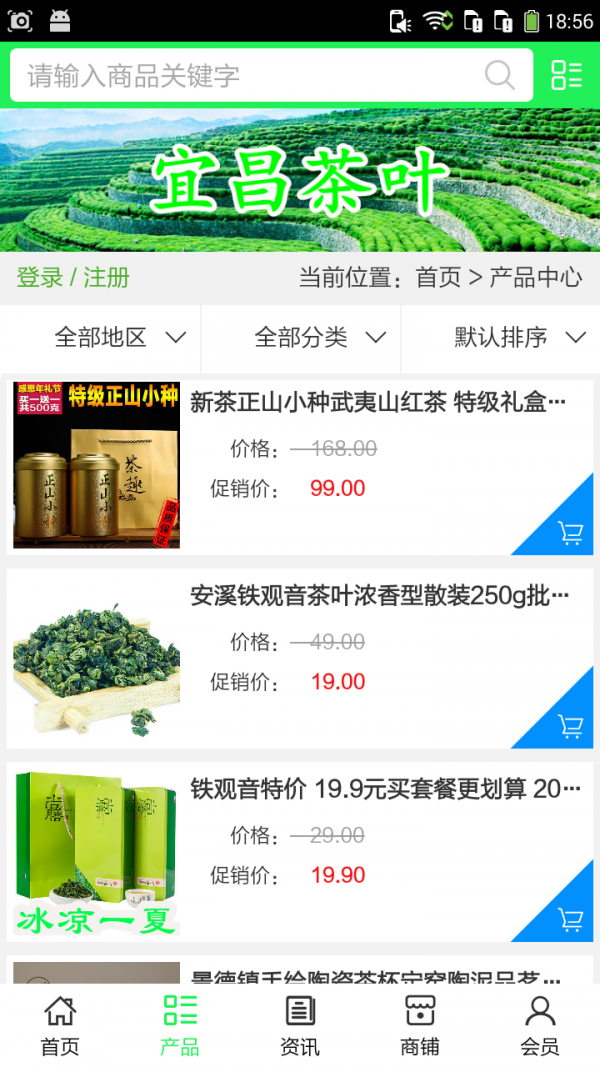Image resolution: width=600 pixels, height=1067 pixels.
Task: Open the category list icon beside search
Action: point(566,75)
